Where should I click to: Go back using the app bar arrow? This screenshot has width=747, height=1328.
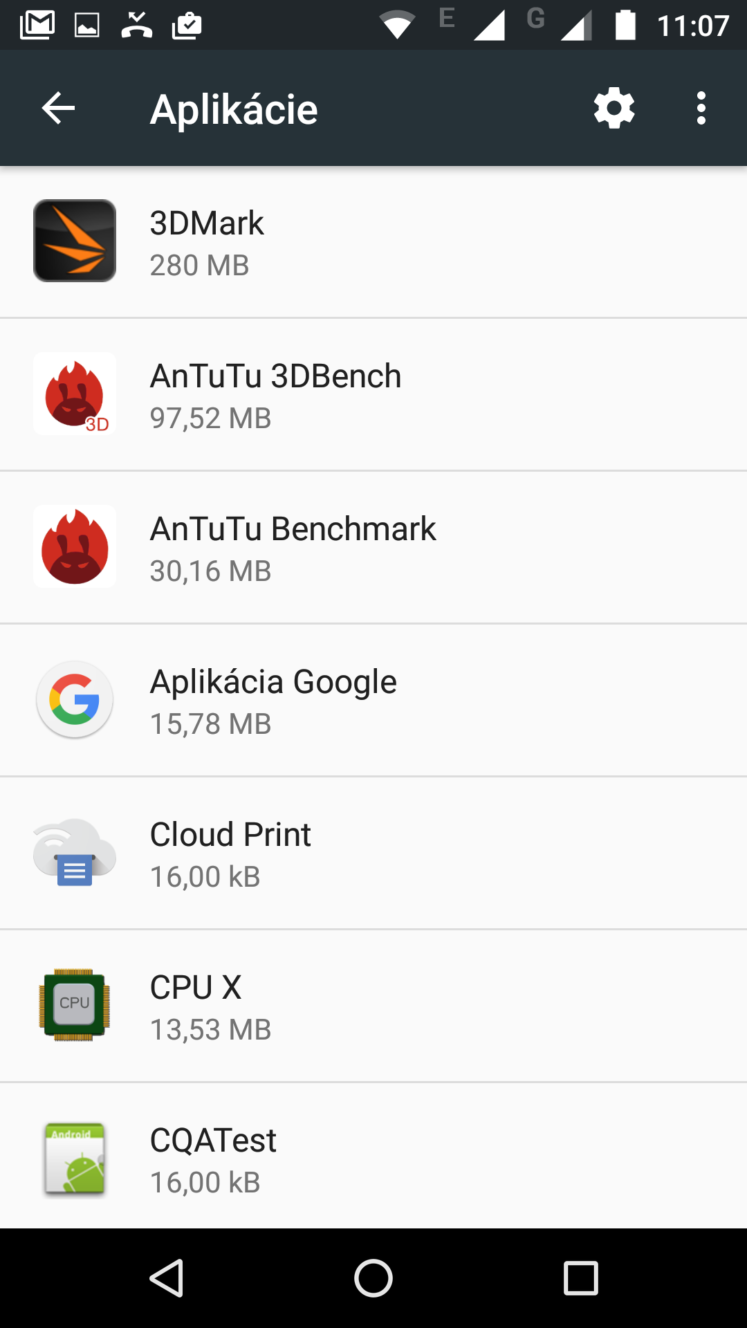tap(58, 108)
